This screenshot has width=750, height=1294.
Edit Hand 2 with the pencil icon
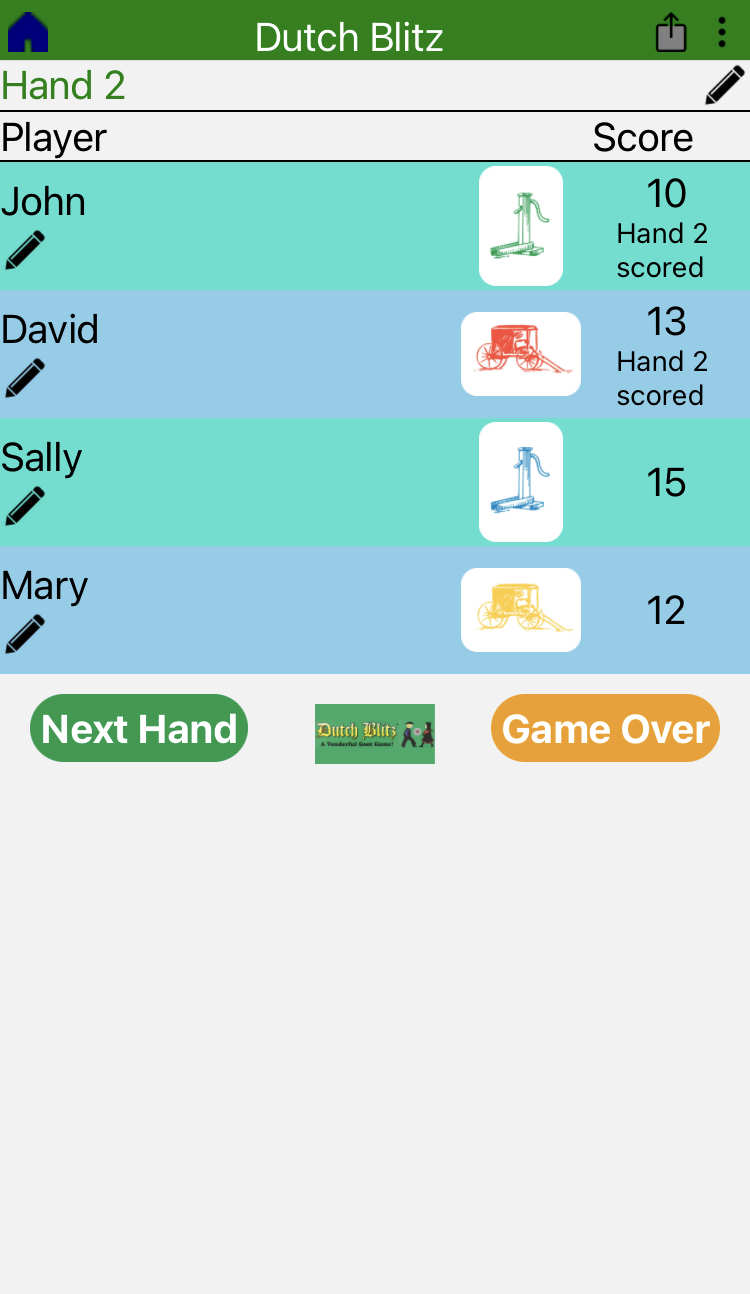coord(725,86)
